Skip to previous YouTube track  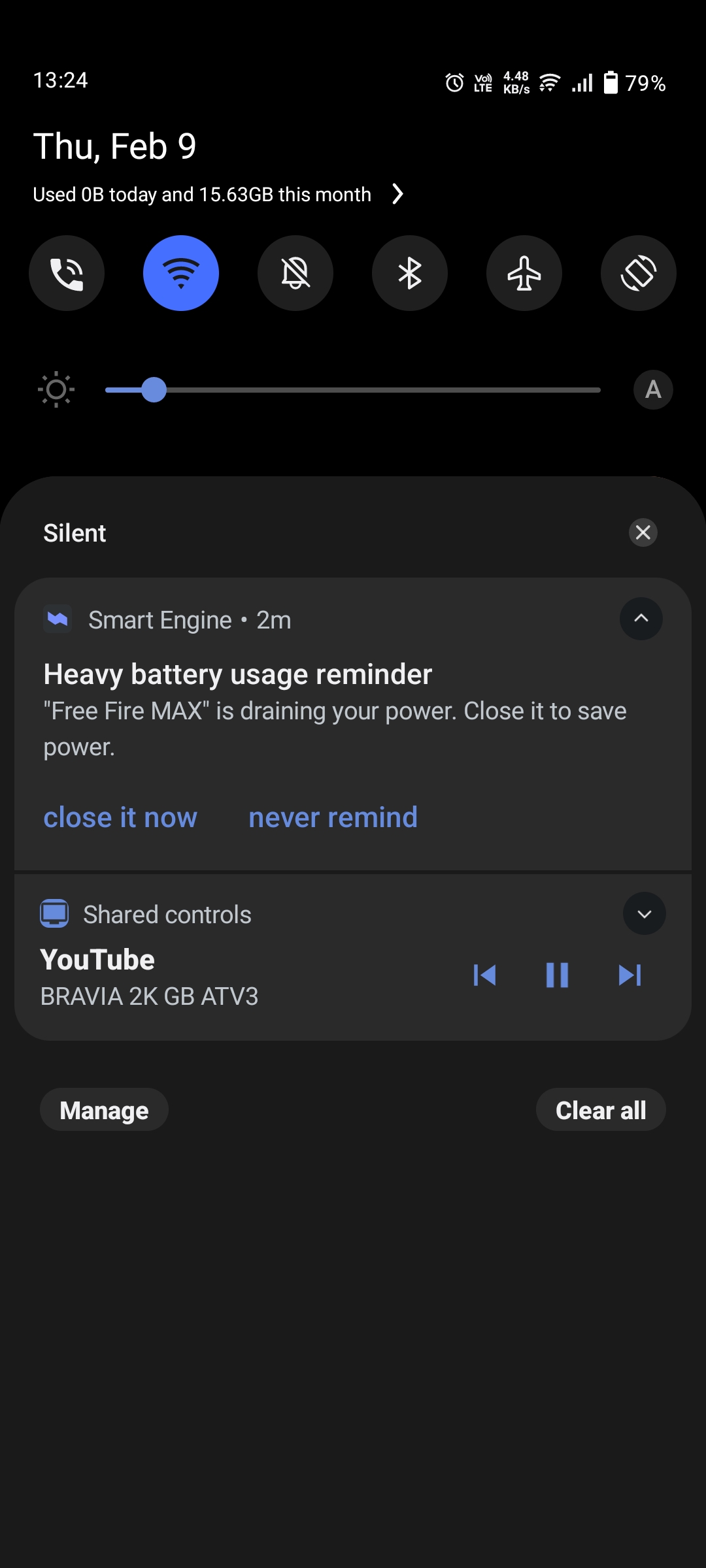click(x=484, y=975)
